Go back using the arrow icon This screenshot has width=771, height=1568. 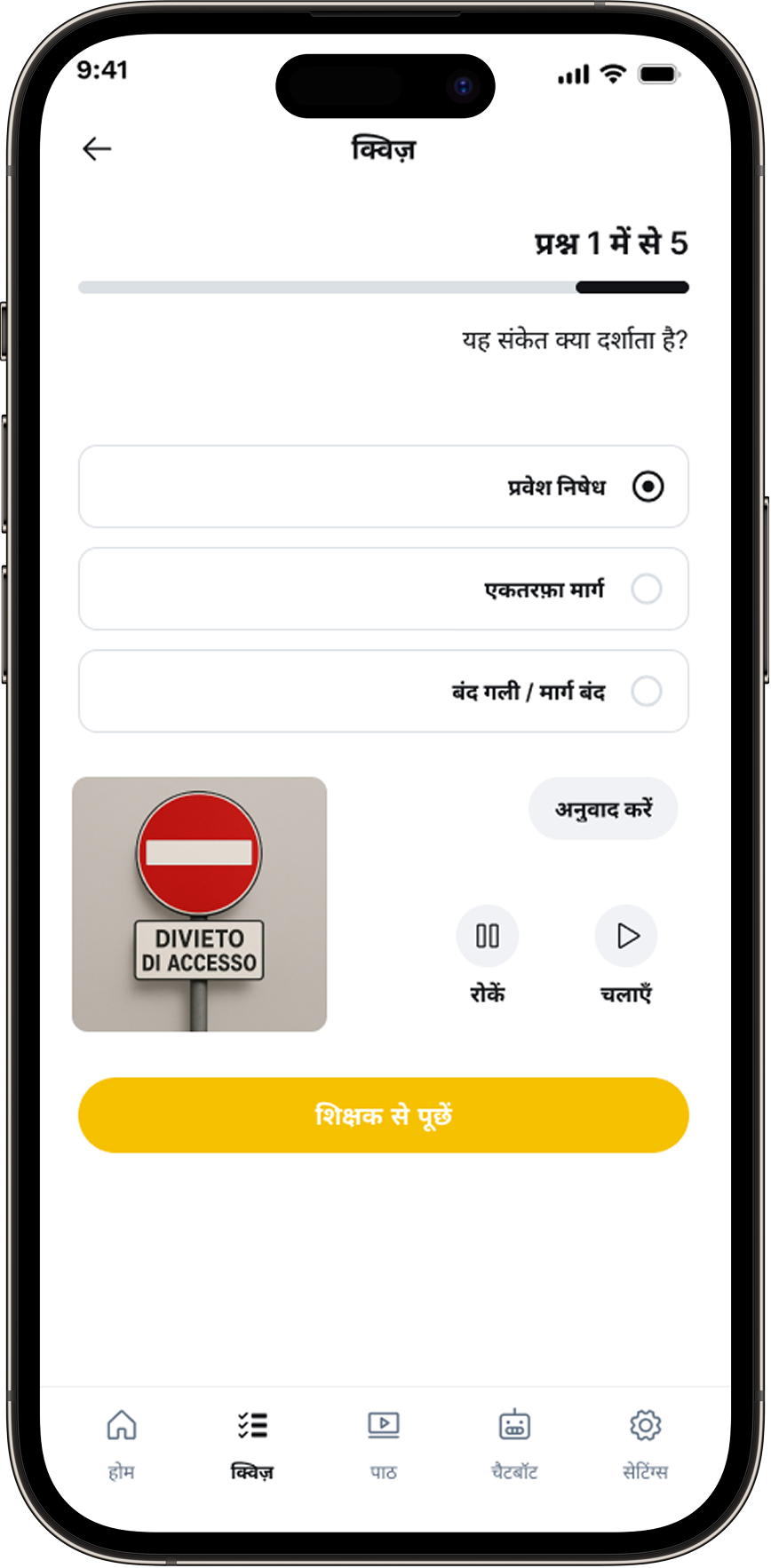point(97,148)
